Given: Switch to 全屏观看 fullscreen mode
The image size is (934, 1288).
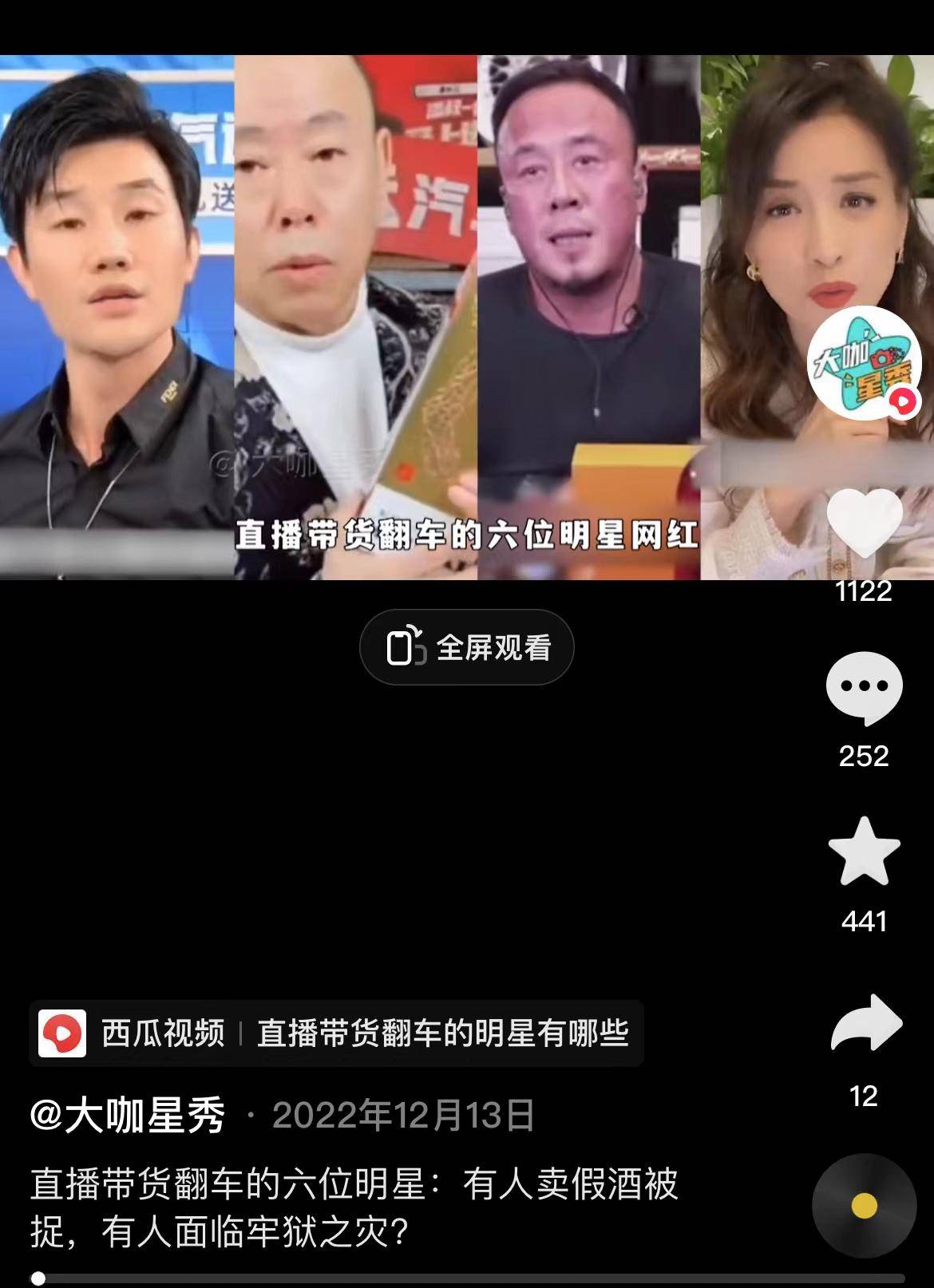Looking at the screenshot, I should pyautogui.click(x=467, y=647).
